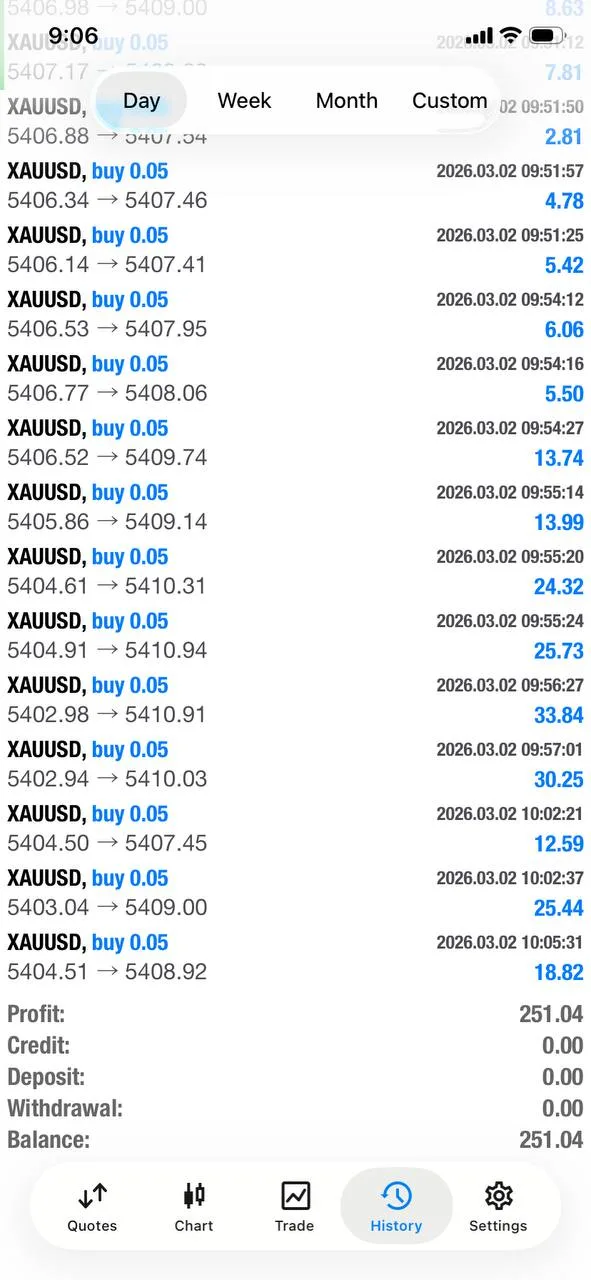The height and width of the screenshot is (1280, 591).
Task: View the trade with 25.44 profit
Action: click(295, 893)
